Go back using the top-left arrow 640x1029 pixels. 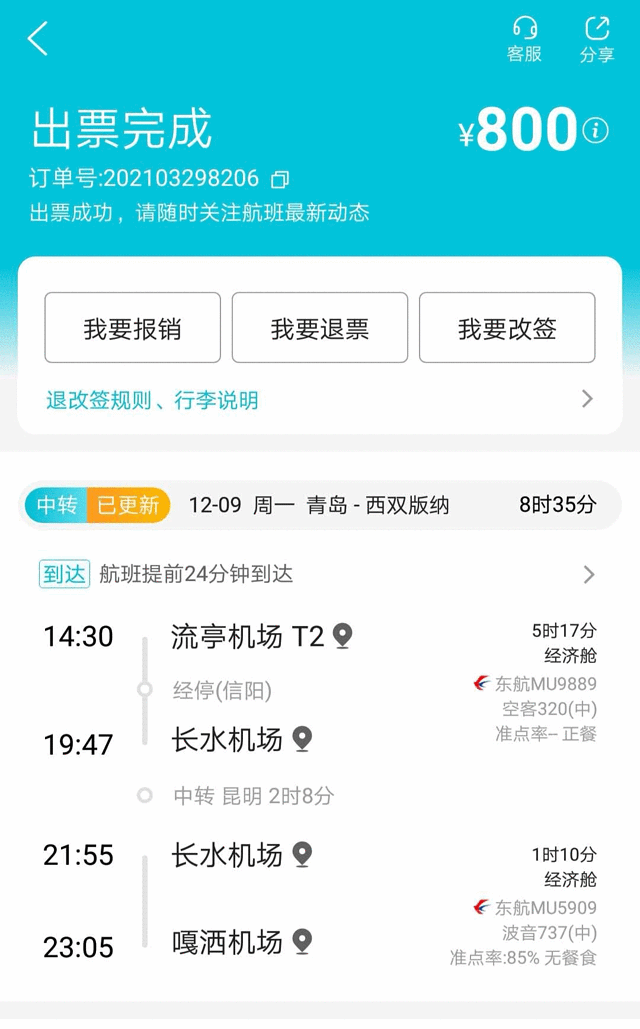click(38, 39)
